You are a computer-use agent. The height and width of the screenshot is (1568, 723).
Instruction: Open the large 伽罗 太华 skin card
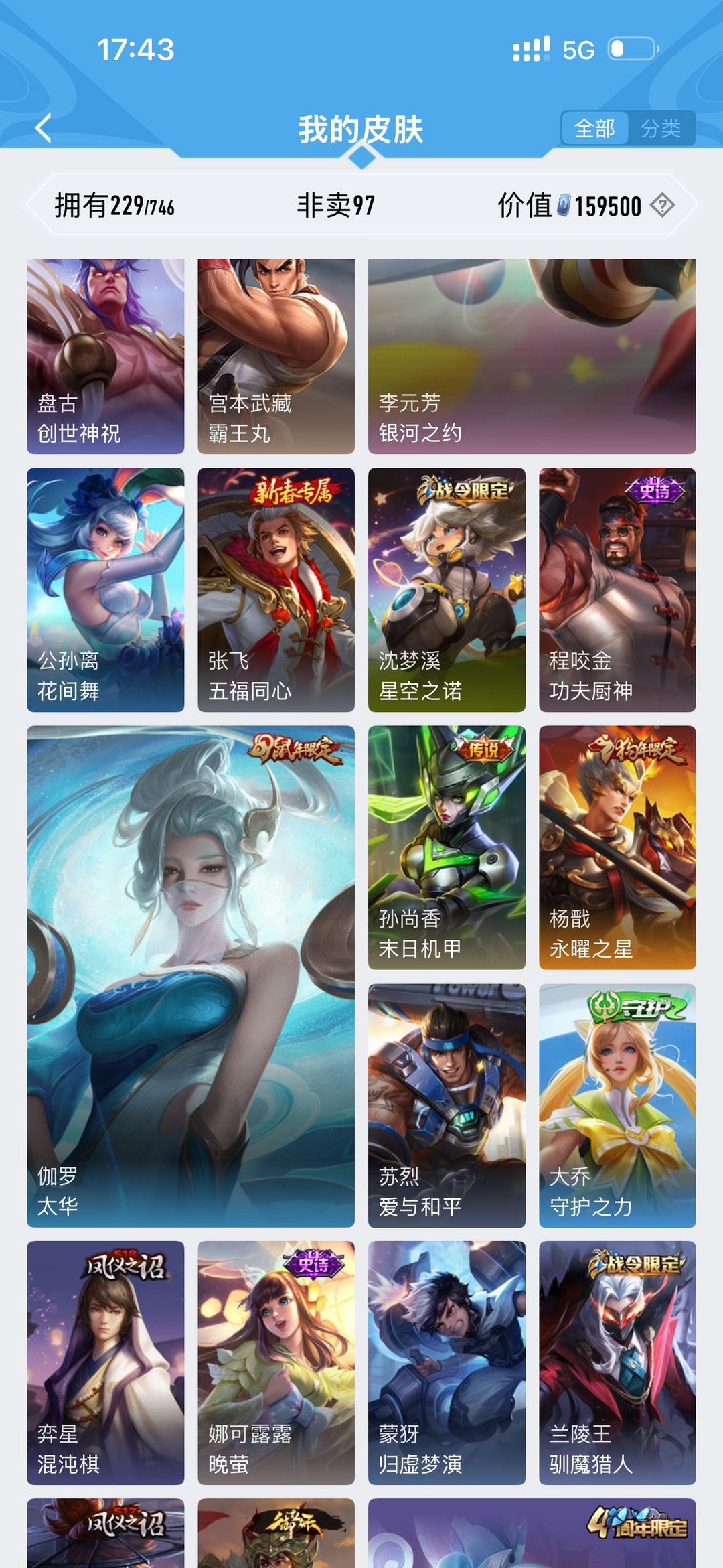point(191,977)
